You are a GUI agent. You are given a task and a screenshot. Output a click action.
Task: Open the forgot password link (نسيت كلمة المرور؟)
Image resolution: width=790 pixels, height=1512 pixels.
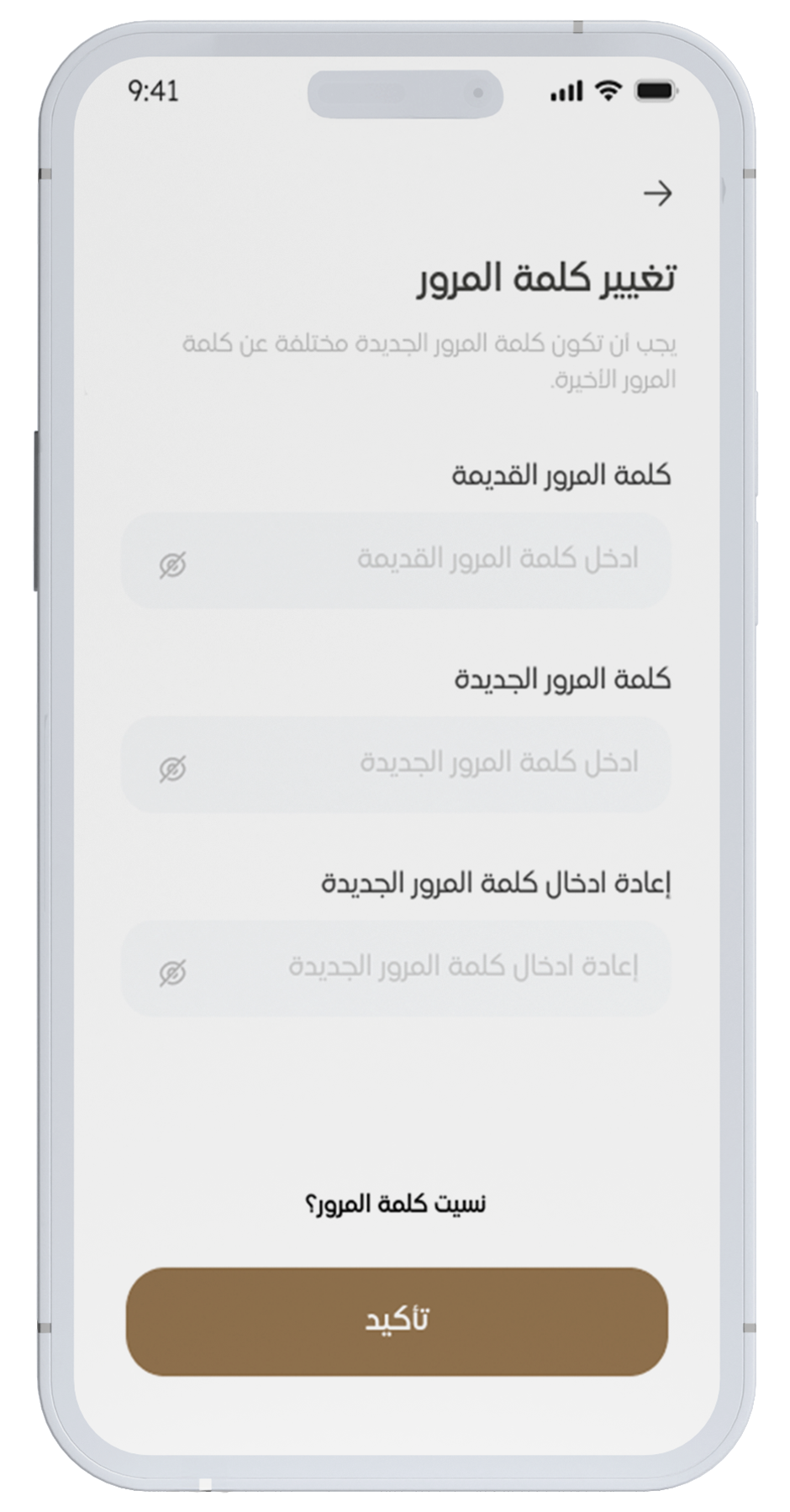click(x=395, y=1205)
